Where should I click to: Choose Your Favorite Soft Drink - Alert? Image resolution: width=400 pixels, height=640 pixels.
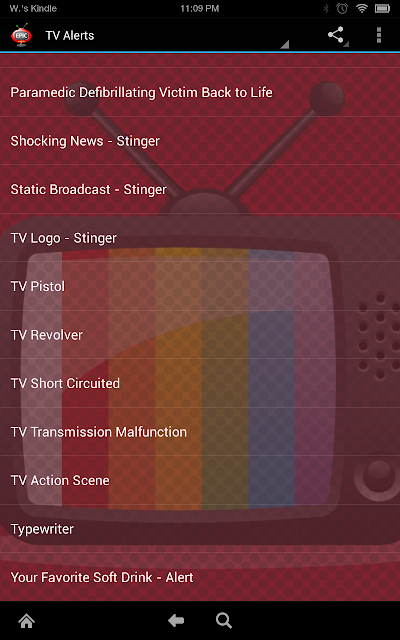[200, 577]
